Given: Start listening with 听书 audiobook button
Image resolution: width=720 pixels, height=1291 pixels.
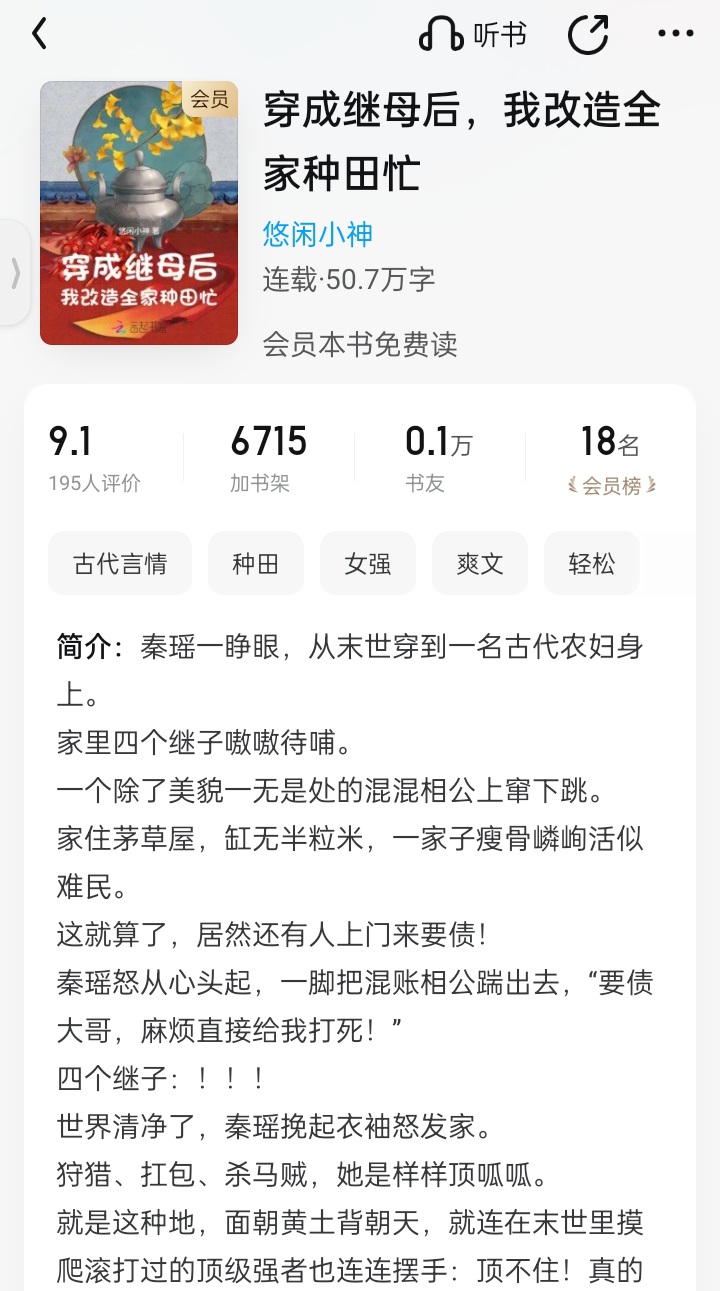Looking at the screenshot, I should (x=472, y=35).
